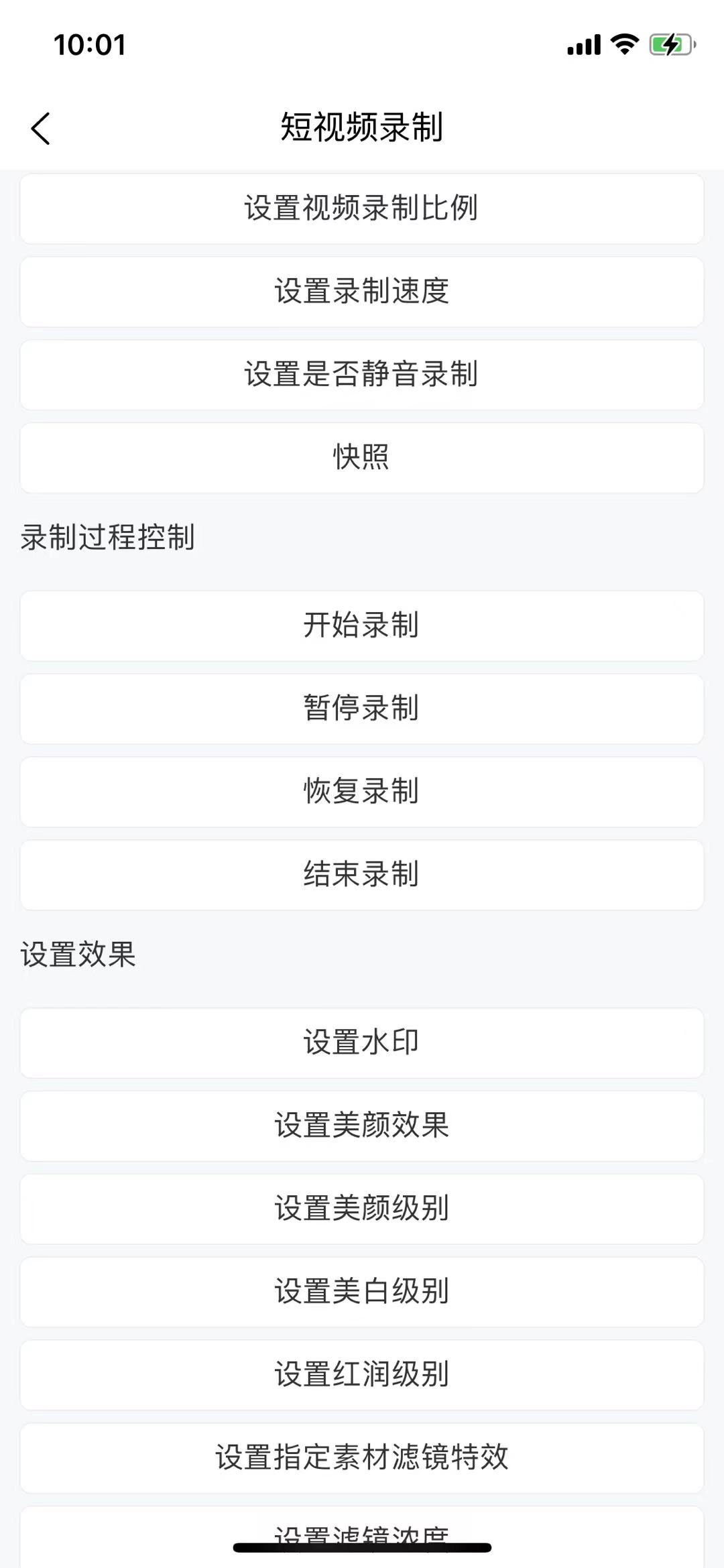Go back from 短视频录制 page
Image resolution: width=724 pixels, height=1568 pixels.
[x=41, y=128]
